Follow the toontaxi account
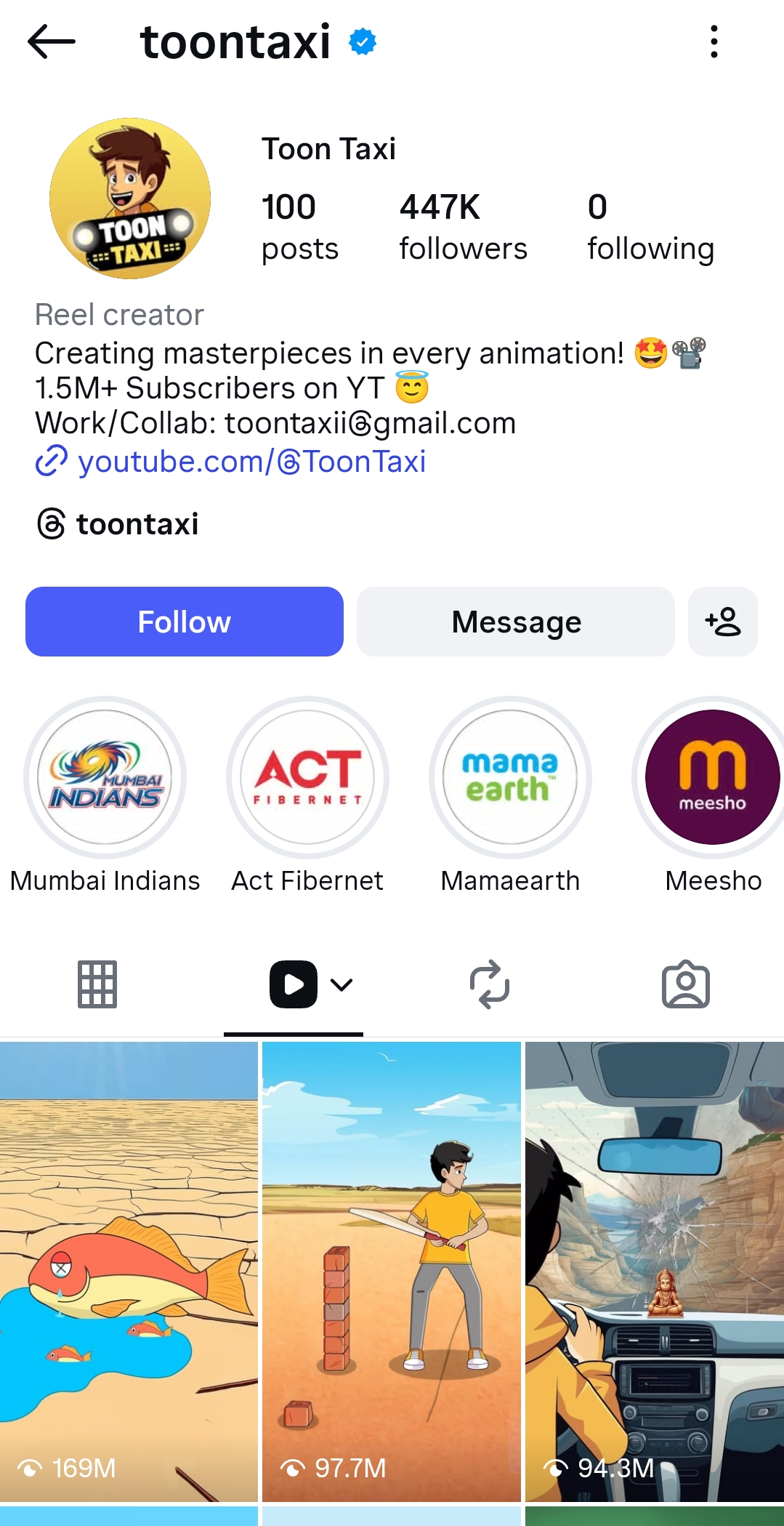Viewport: 784px width, 1526px height. (185, 622)
